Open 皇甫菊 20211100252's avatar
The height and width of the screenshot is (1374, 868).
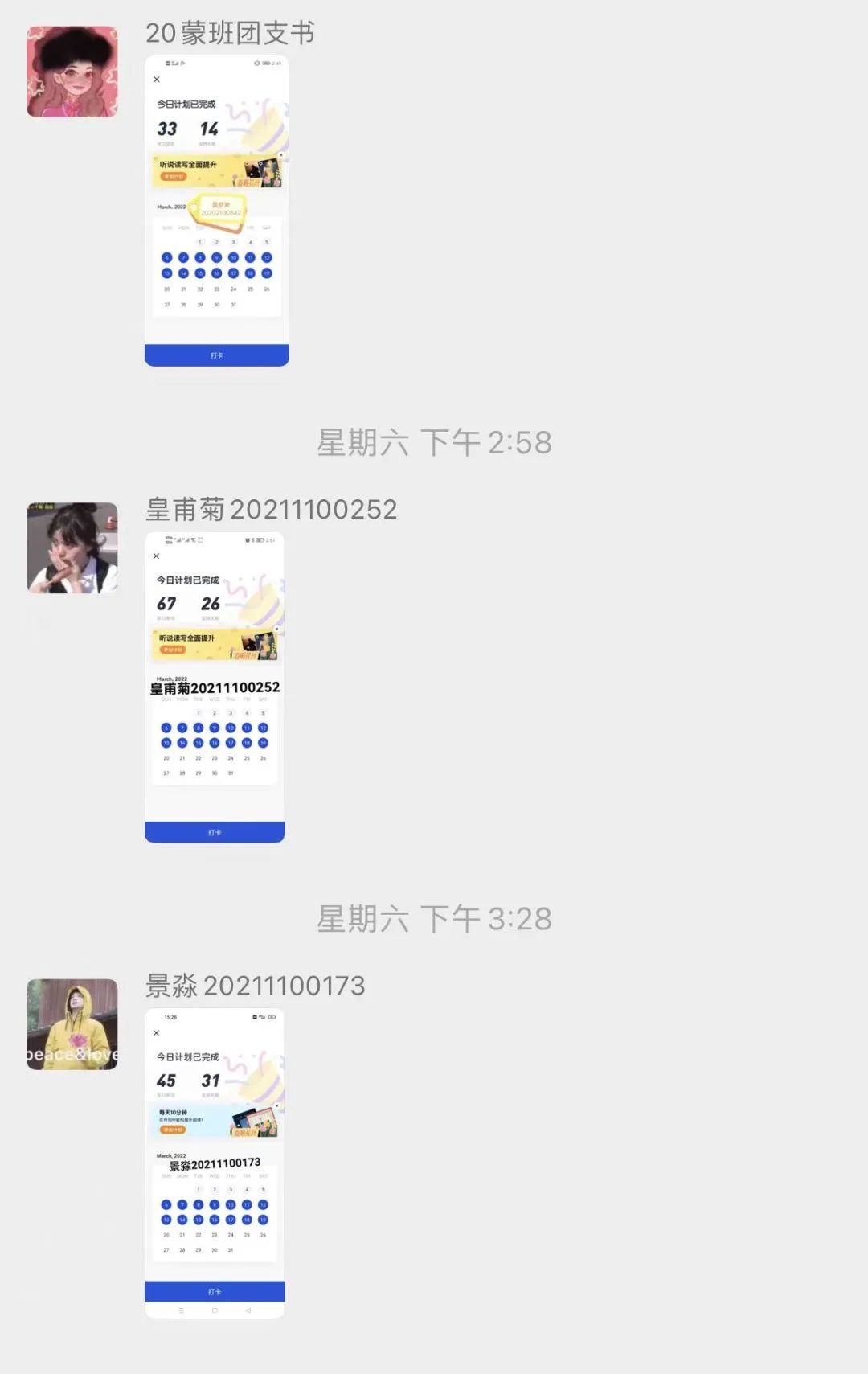(72, 548)
